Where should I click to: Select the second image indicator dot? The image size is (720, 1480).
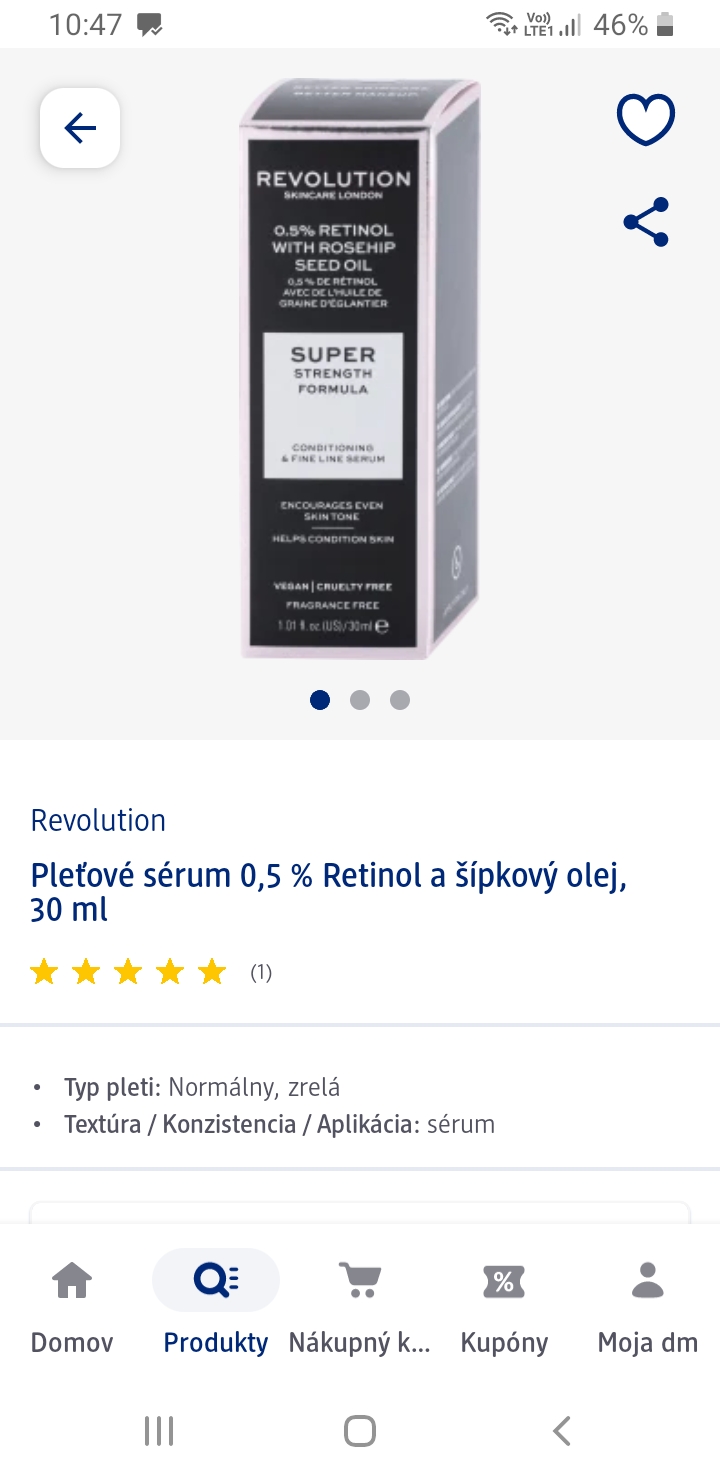pos(360,700)
